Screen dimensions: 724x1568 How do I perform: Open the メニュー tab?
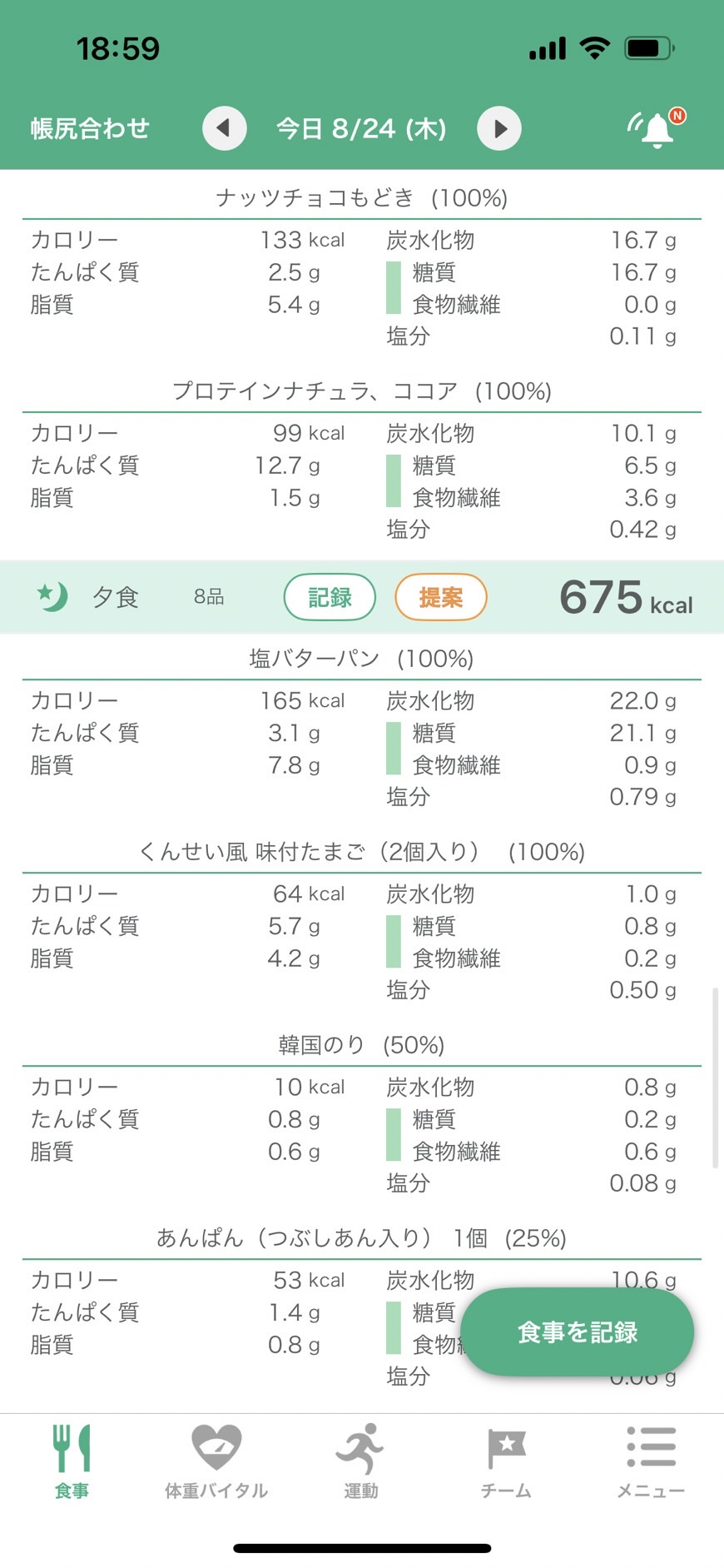tap(651, 1461)
